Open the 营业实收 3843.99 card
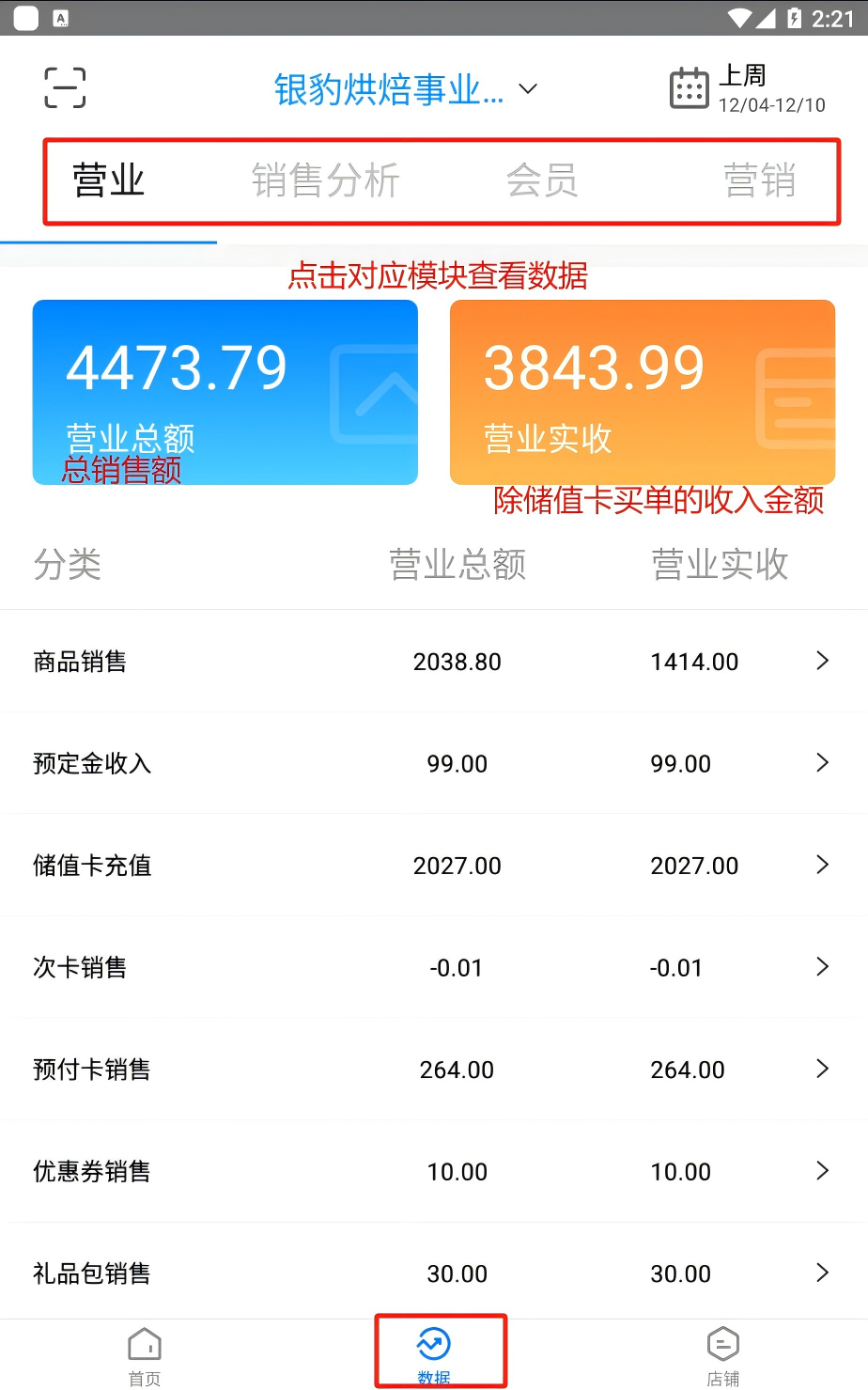This screenshot has width=868, height=1390. pos(643,392)
